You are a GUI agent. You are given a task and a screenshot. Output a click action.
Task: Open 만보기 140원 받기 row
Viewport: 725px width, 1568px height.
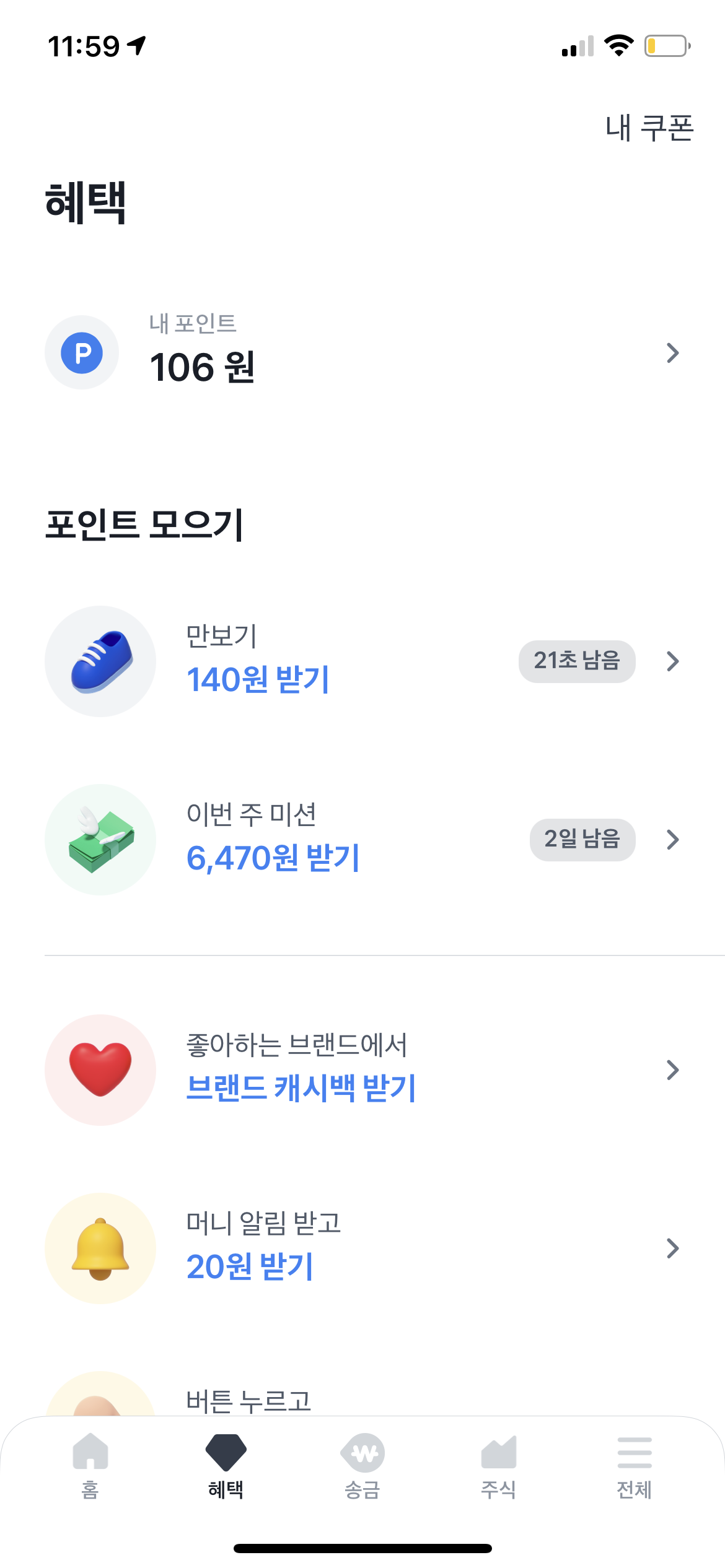pyautogui.click(x=362, y=661)
